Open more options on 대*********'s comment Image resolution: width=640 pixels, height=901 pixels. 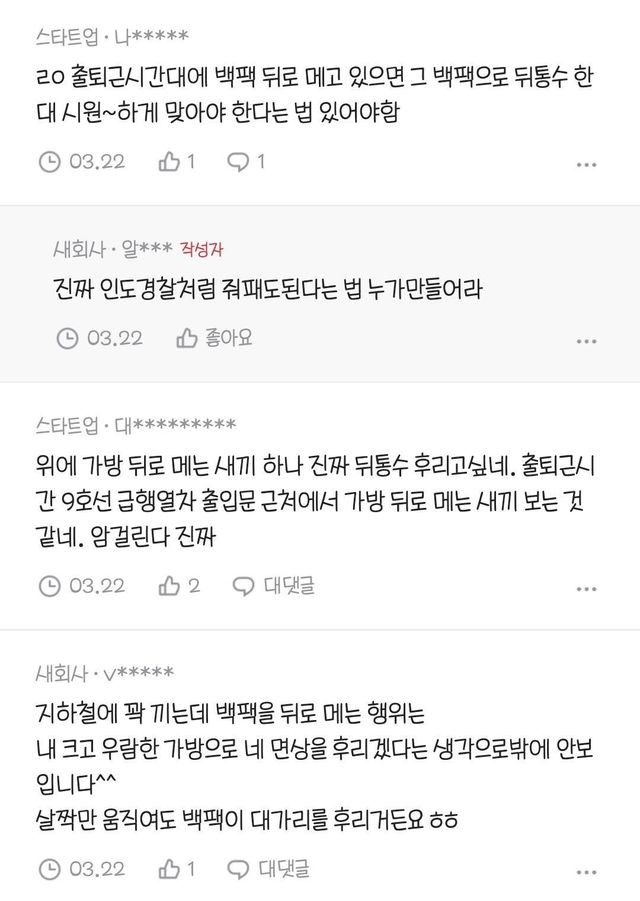tap(587, 588)
